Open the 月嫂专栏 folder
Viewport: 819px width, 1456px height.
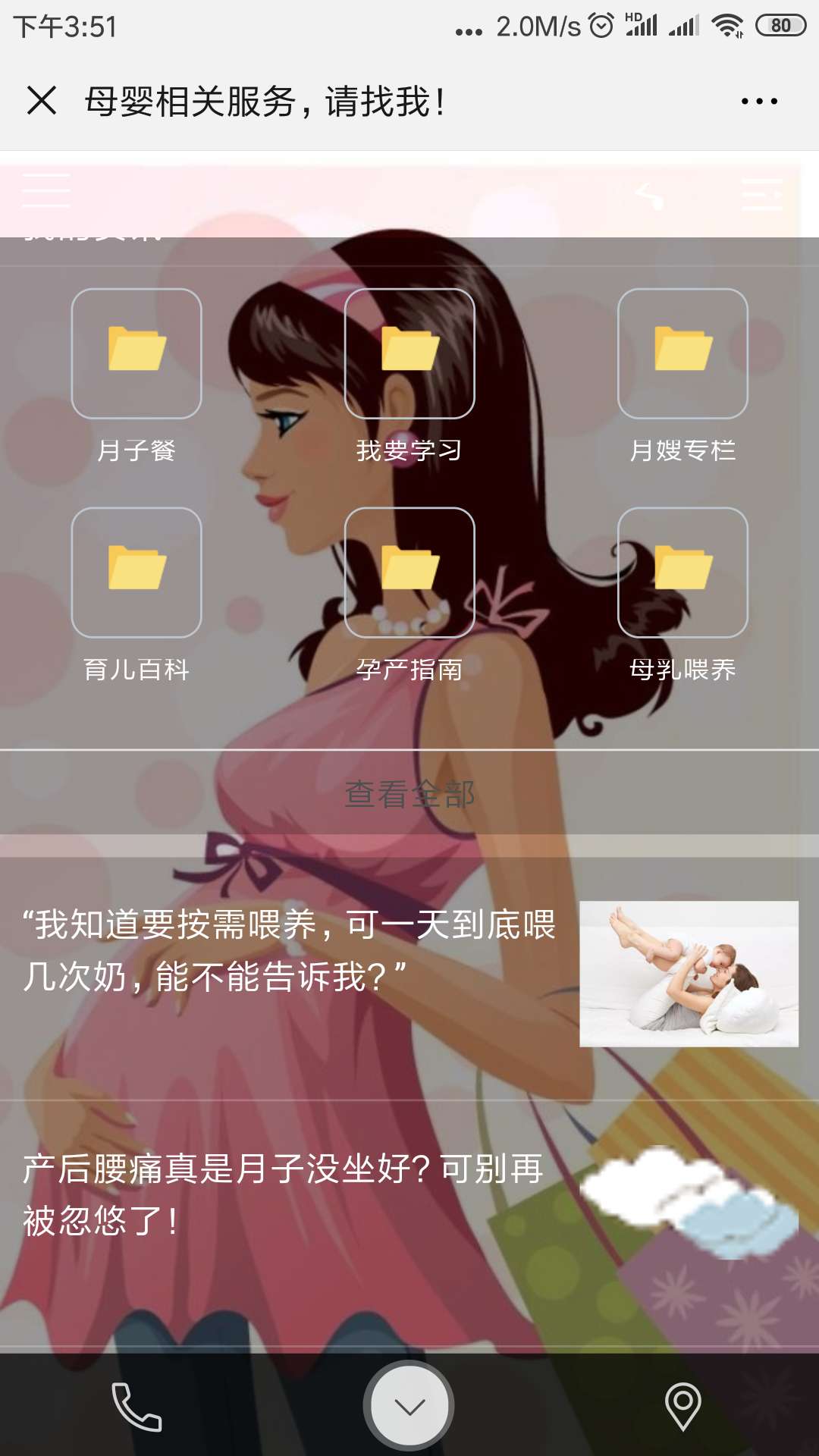tap(682, 353)
